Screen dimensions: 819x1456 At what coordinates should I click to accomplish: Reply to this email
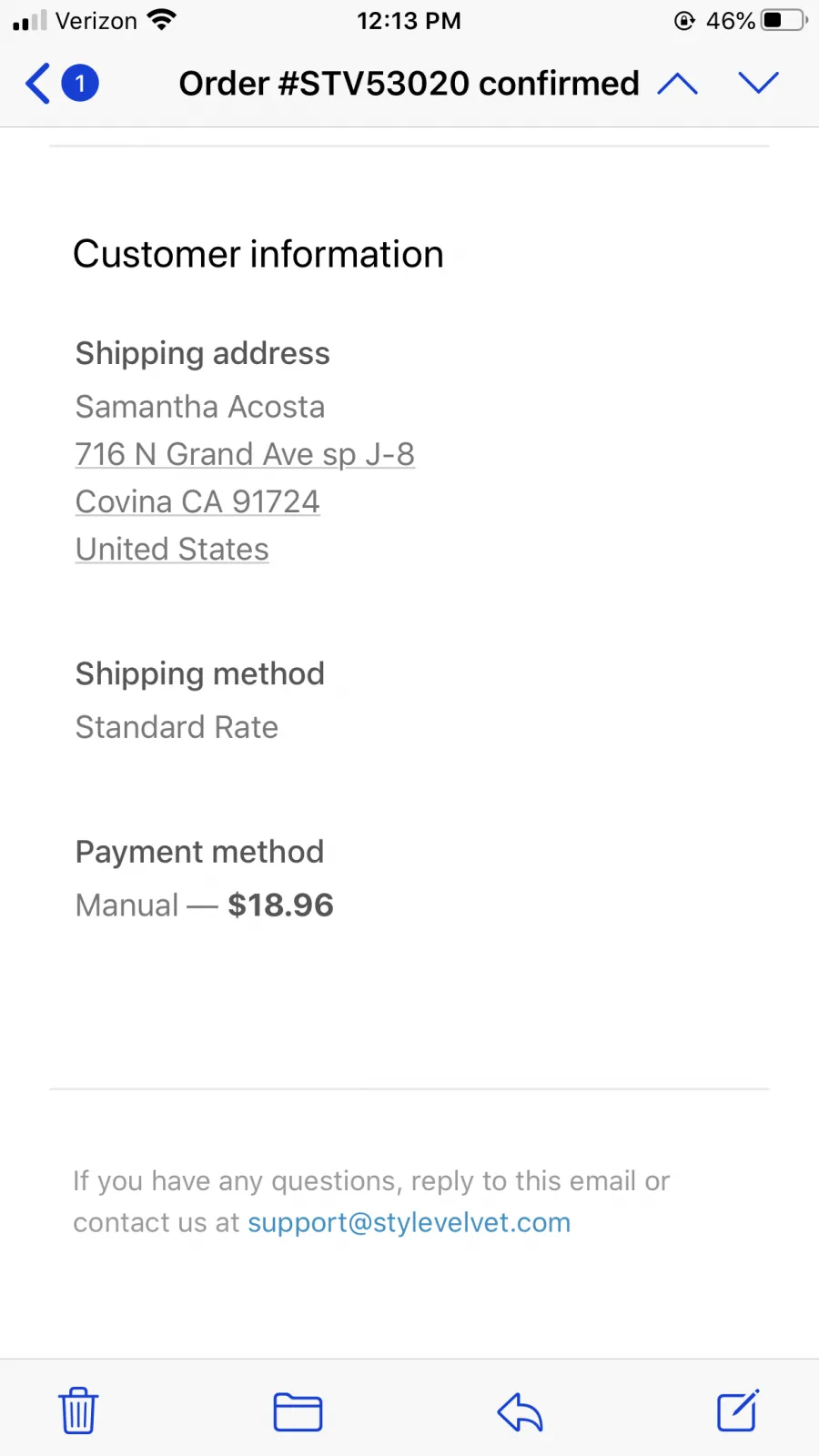tap(520, 1411)
